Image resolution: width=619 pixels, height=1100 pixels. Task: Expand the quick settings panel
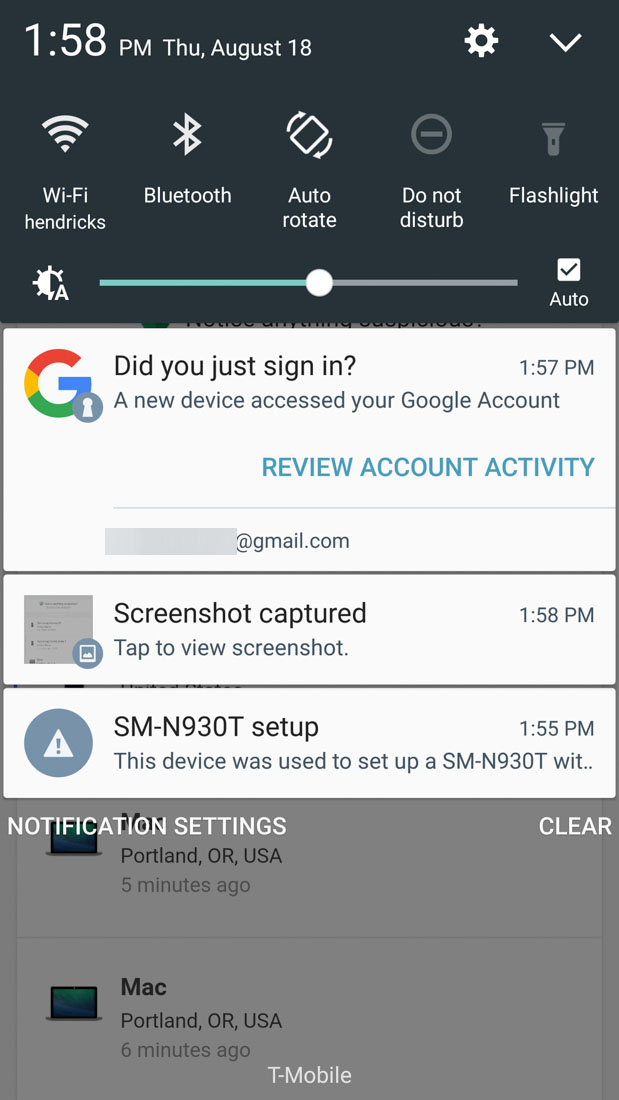tap(565, 42)
